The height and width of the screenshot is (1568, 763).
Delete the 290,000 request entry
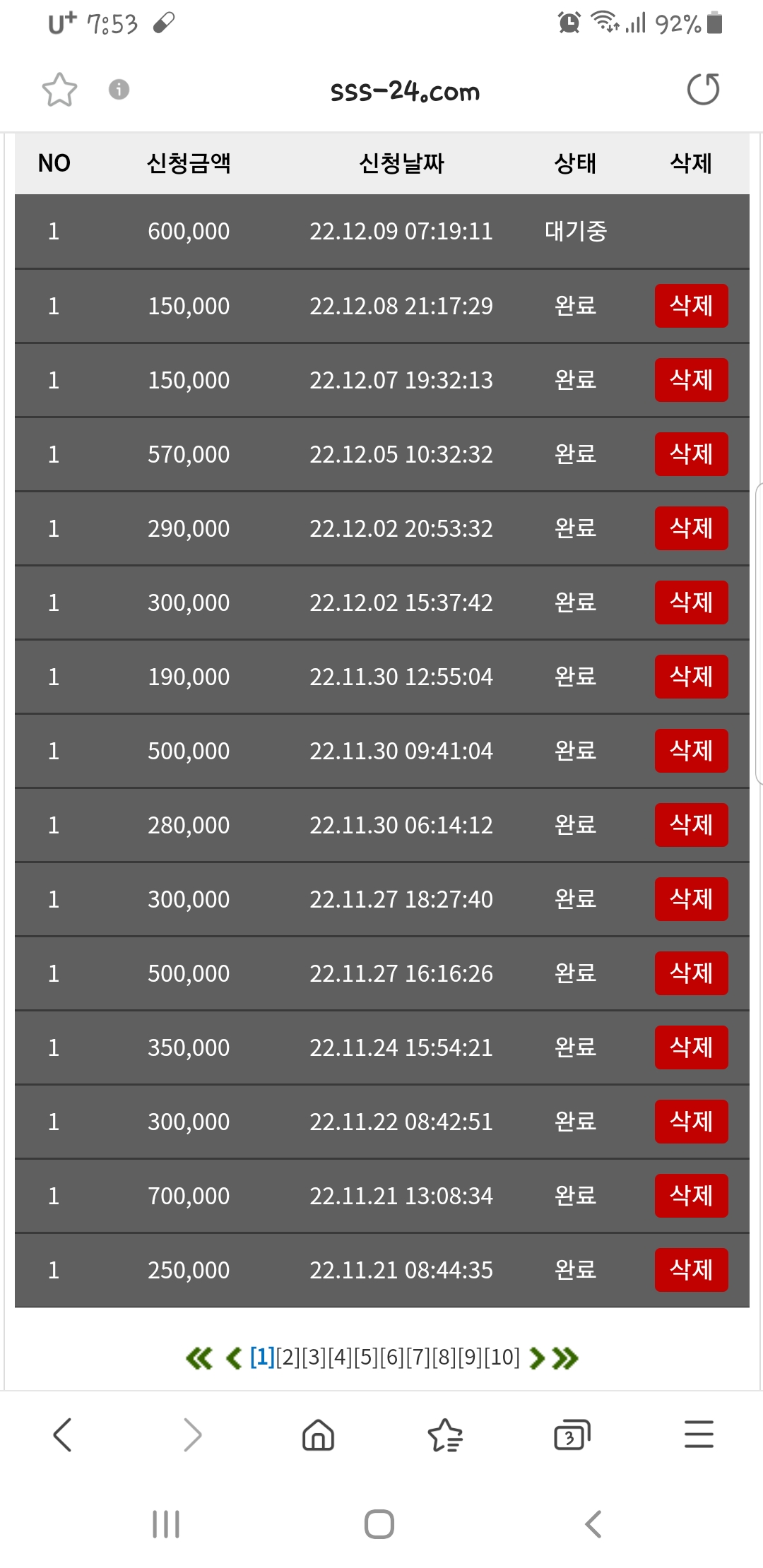tap(691, 528)
